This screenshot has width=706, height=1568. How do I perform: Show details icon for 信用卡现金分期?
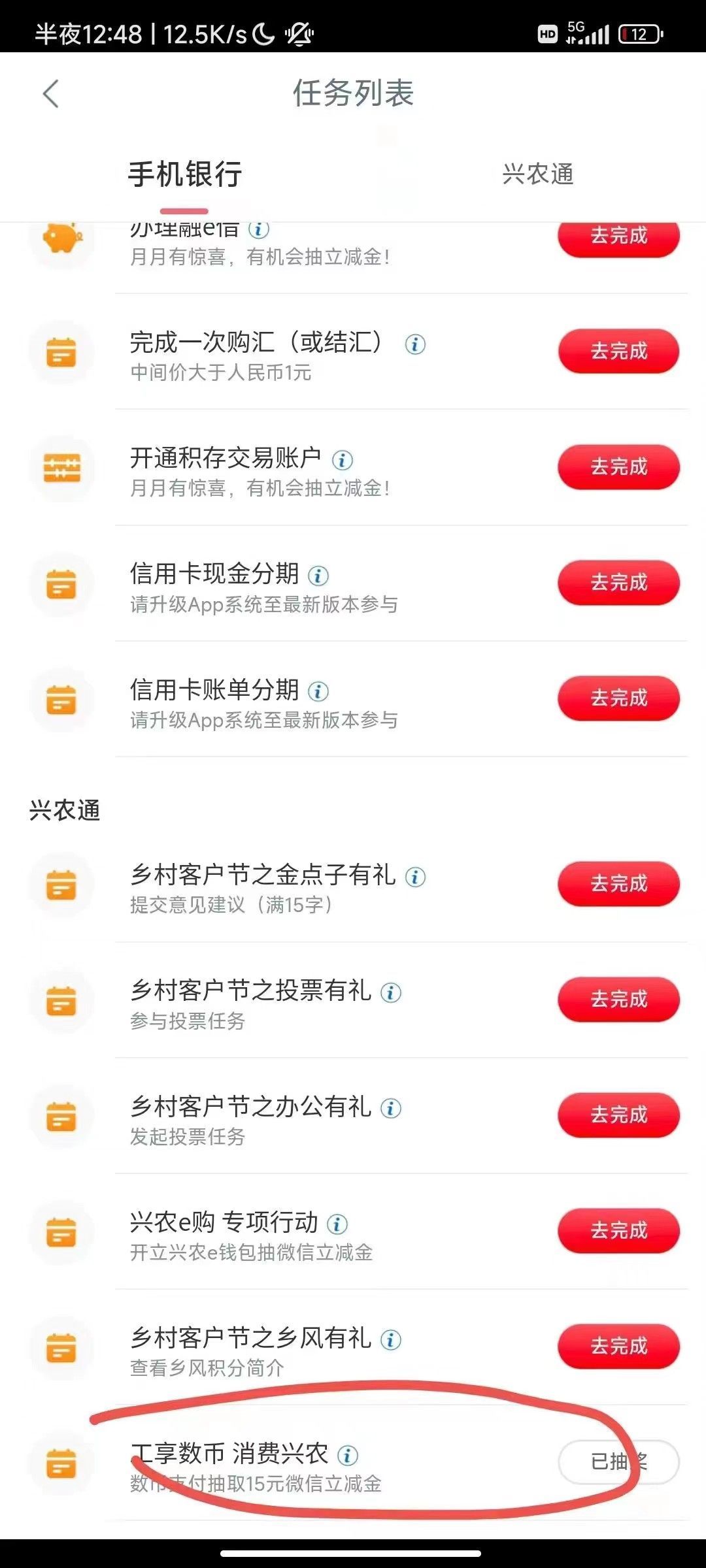pyautogui.click(x=318, y=576)
